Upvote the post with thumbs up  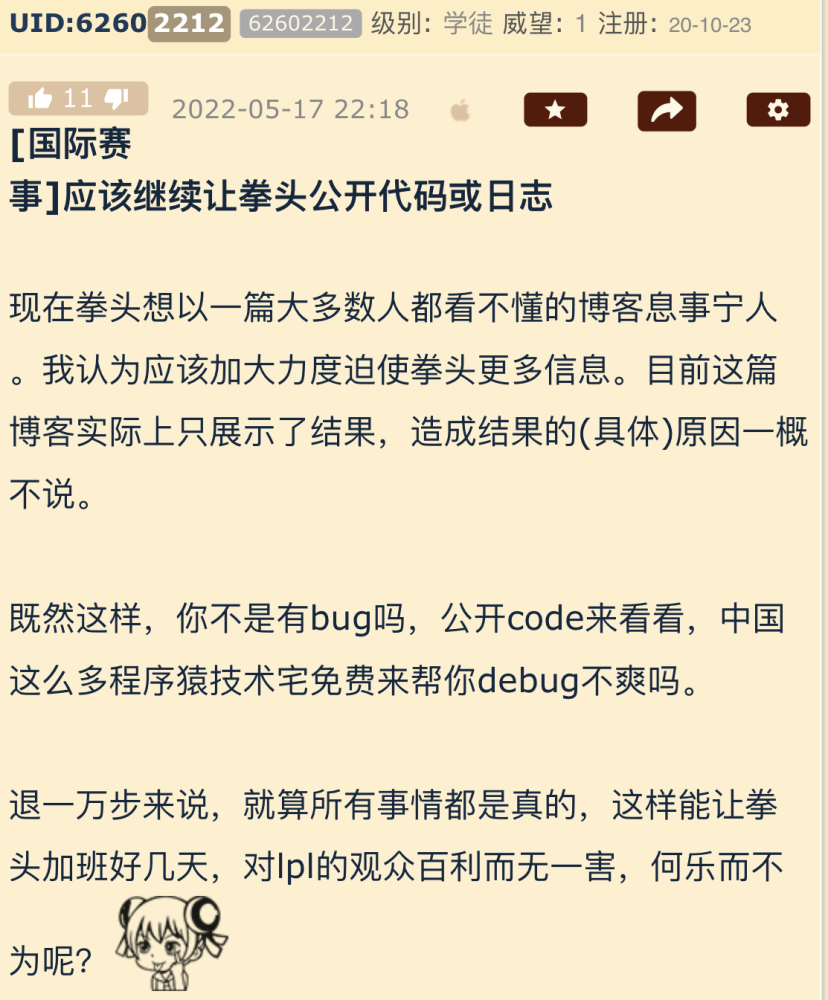[x=41, y=99]
